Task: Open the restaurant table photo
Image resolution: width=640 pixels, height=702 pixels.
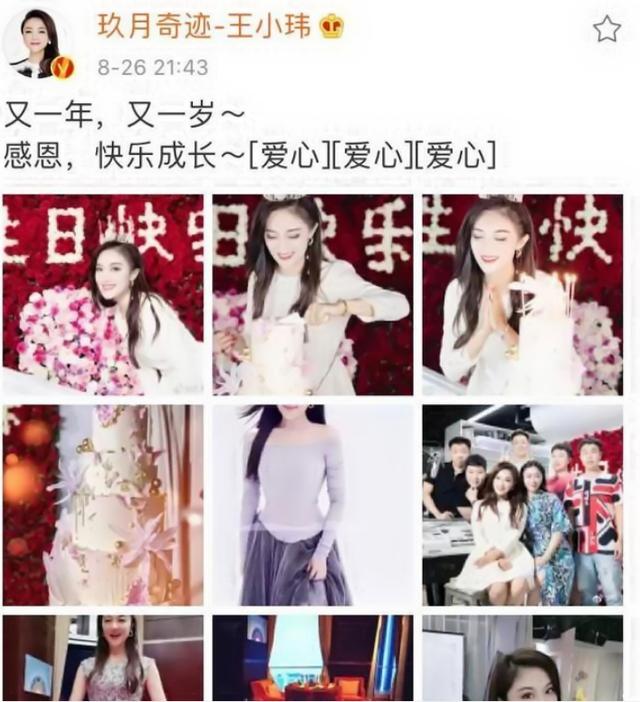Action: click(x=312, y=658)
